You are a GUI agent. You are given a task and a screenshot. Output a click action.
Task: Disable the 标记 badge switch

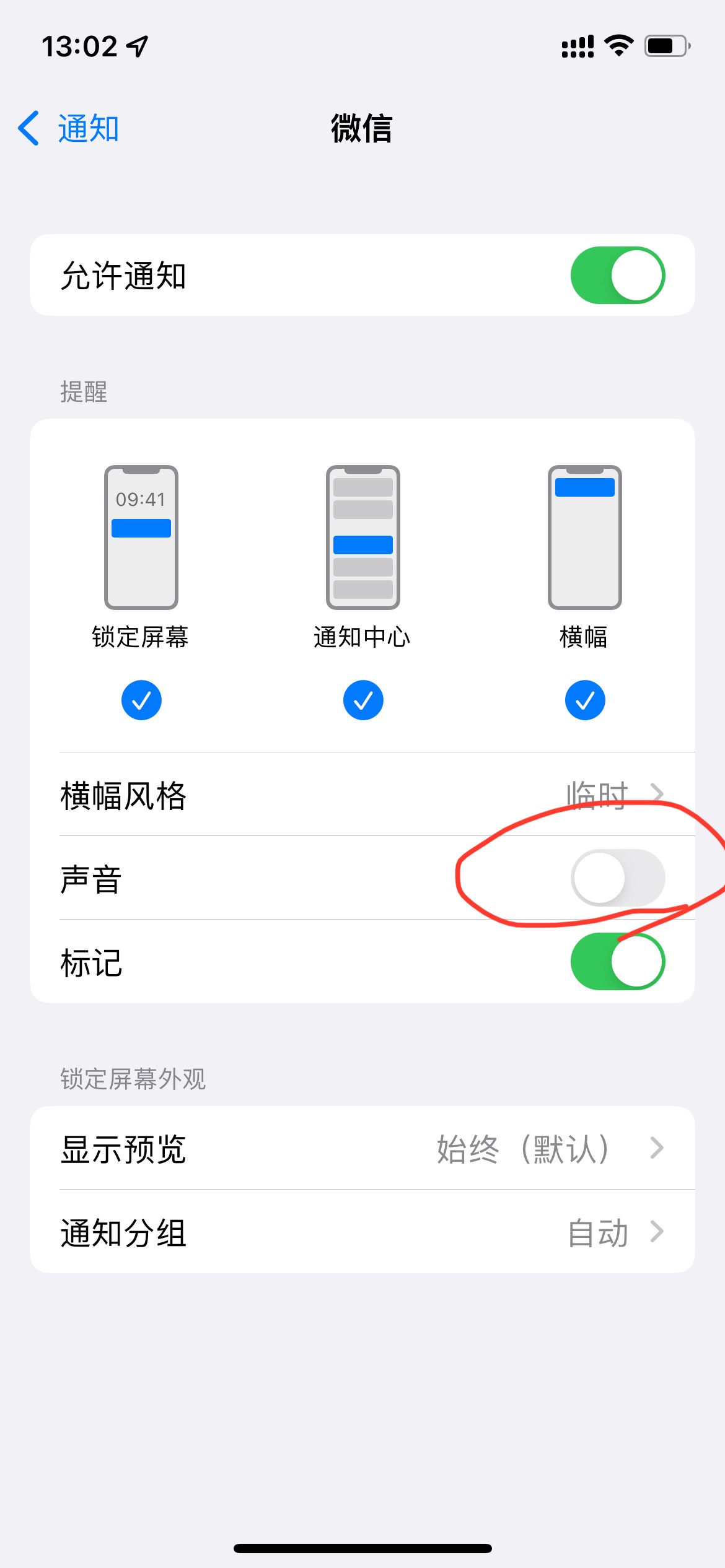pyautogui.click(x=617, y=961)
